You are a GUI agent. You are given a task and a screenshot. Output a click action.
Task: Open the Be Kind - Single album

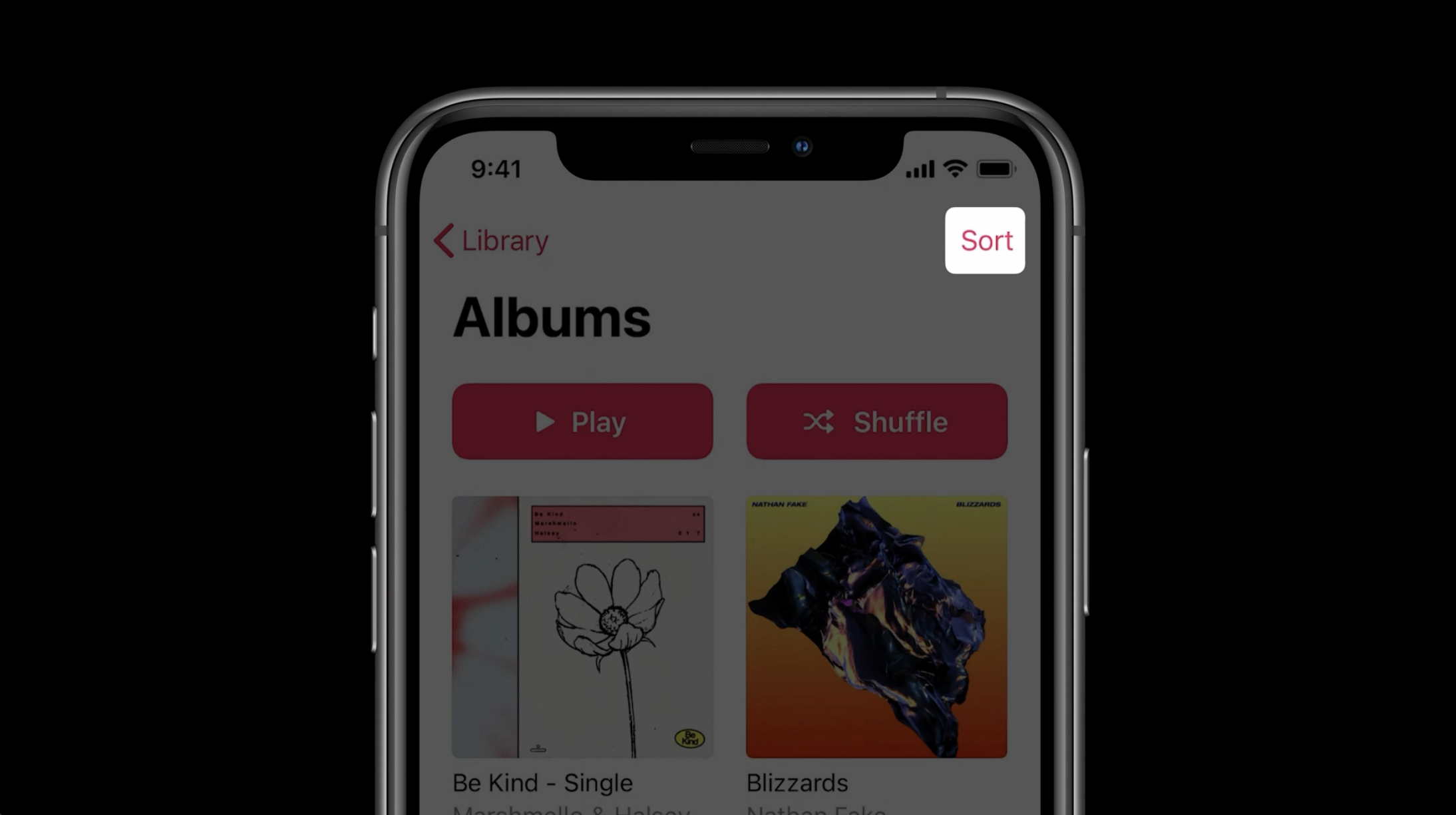[x=582, y=627]
